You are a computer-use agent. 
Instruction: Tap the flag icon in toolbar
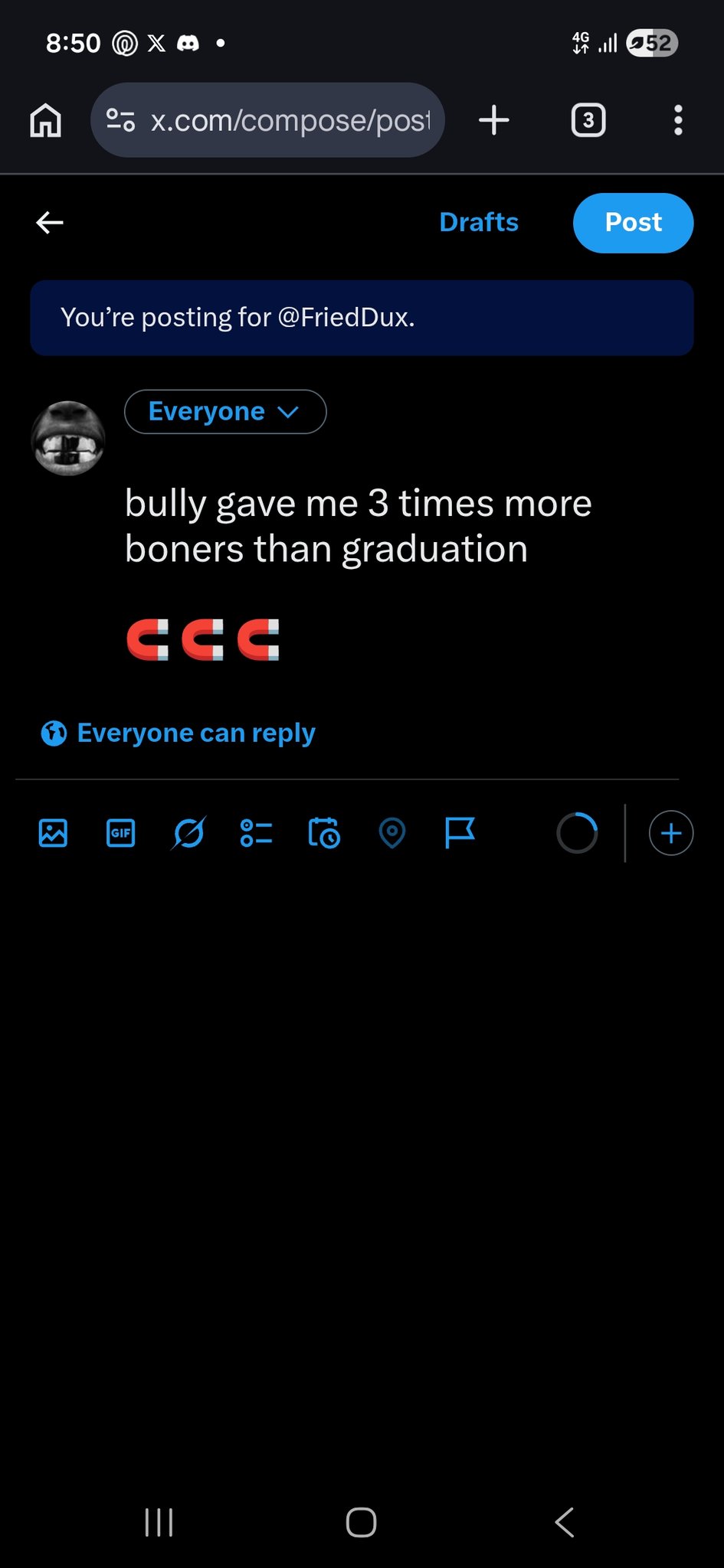point(460,833)
